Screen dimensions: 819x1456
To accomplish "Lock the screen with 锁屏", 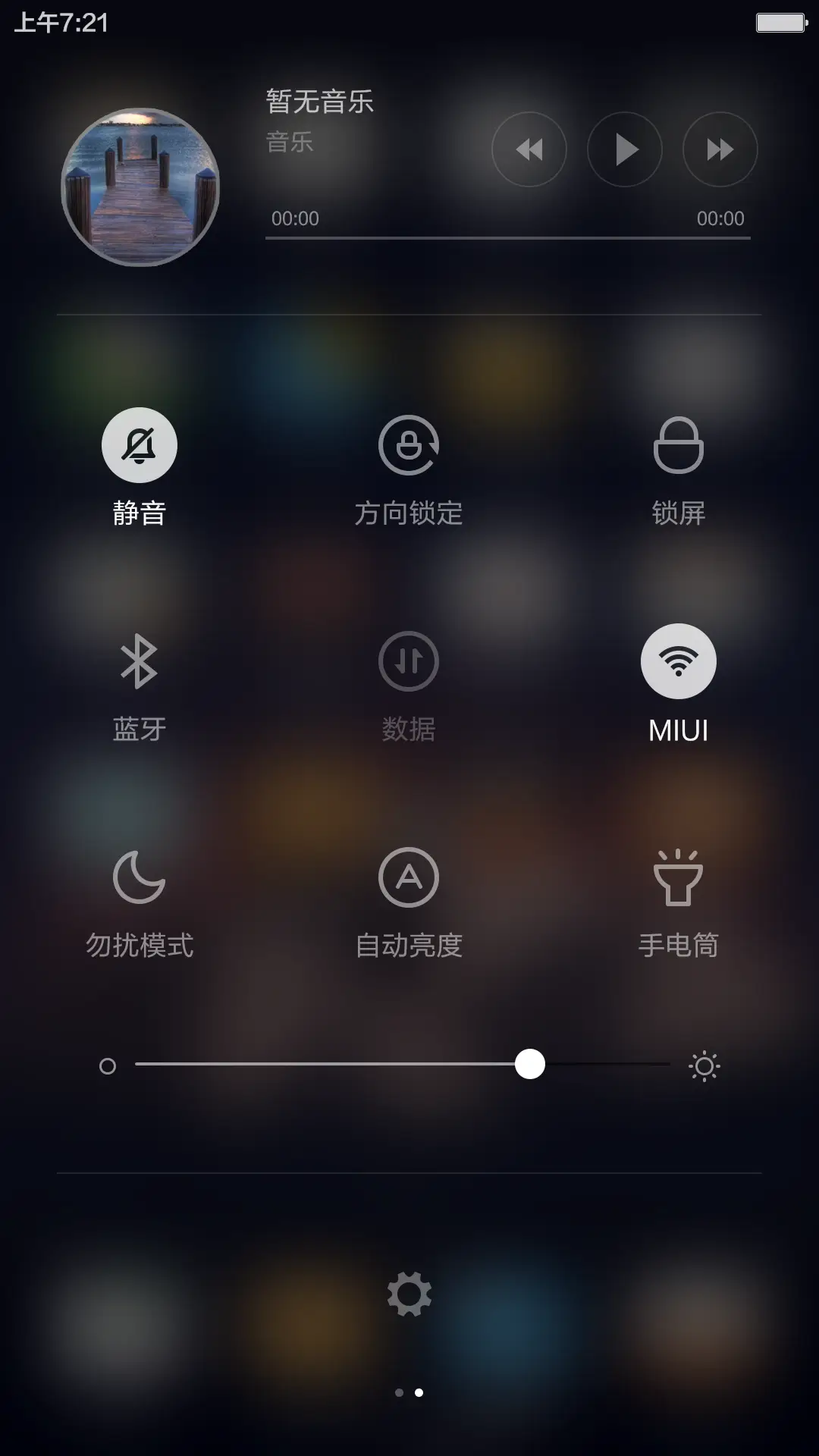I will point(679,445).
